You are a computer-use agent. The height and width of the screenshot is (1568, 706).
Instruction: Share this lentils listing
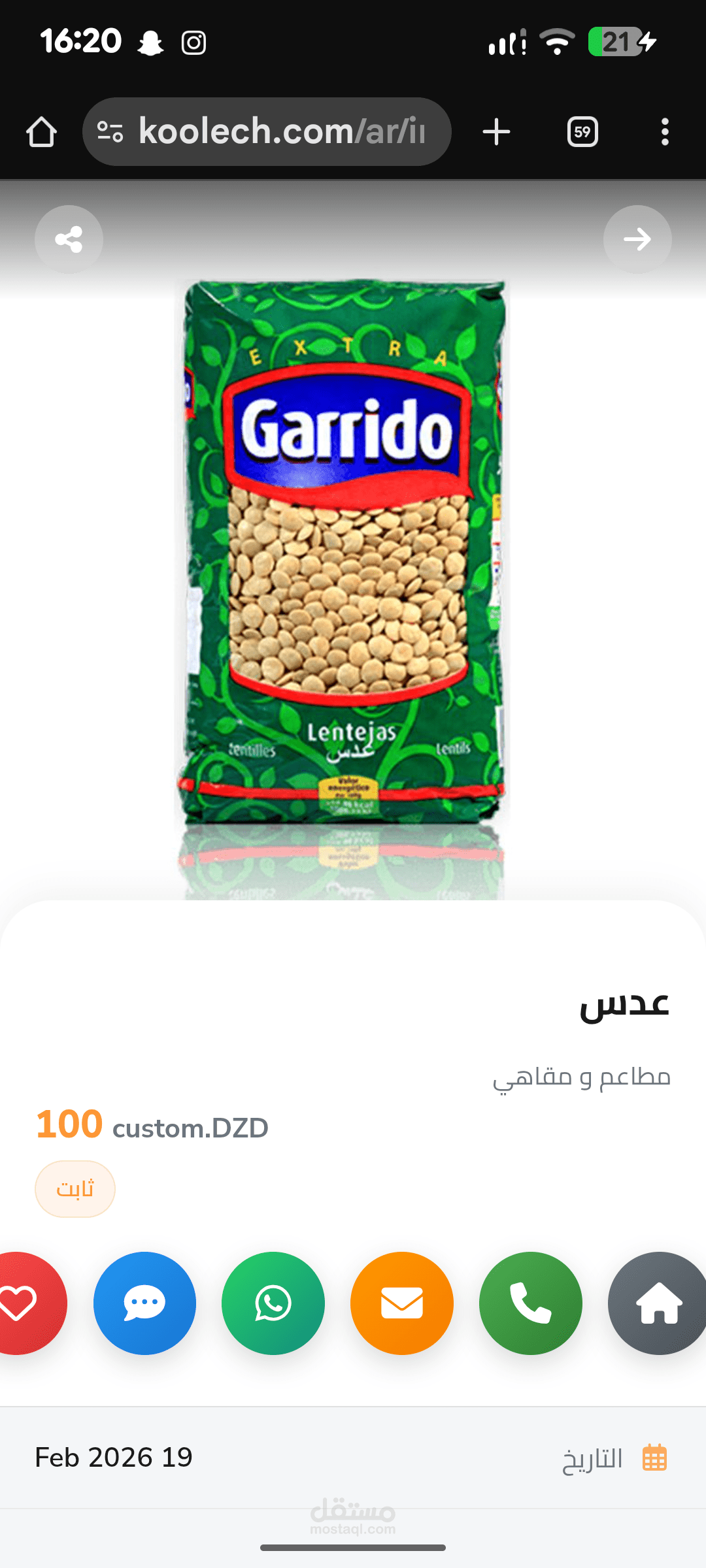(x=69, y=239)
